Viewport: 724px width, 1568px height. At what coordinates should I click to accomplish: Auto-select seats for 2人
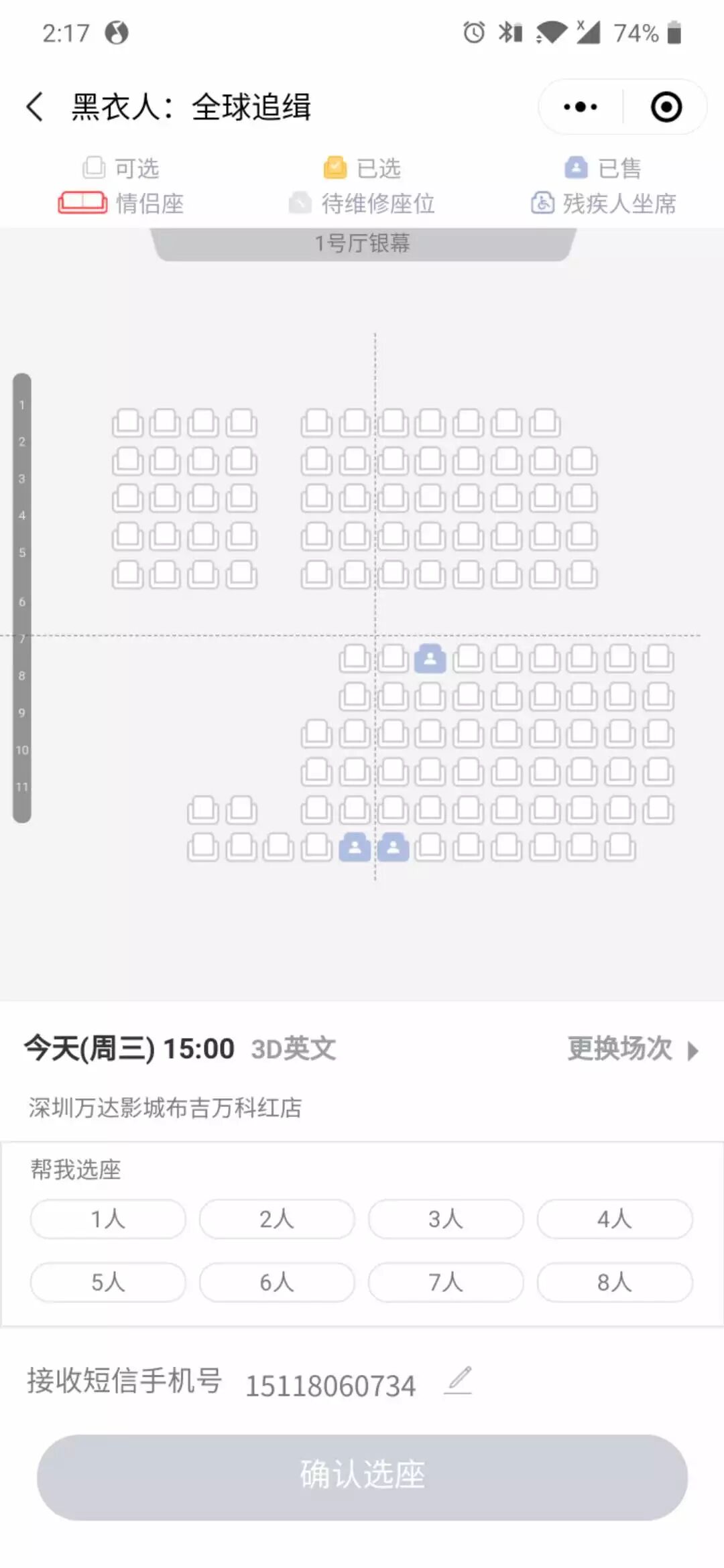coord(277,1219)
